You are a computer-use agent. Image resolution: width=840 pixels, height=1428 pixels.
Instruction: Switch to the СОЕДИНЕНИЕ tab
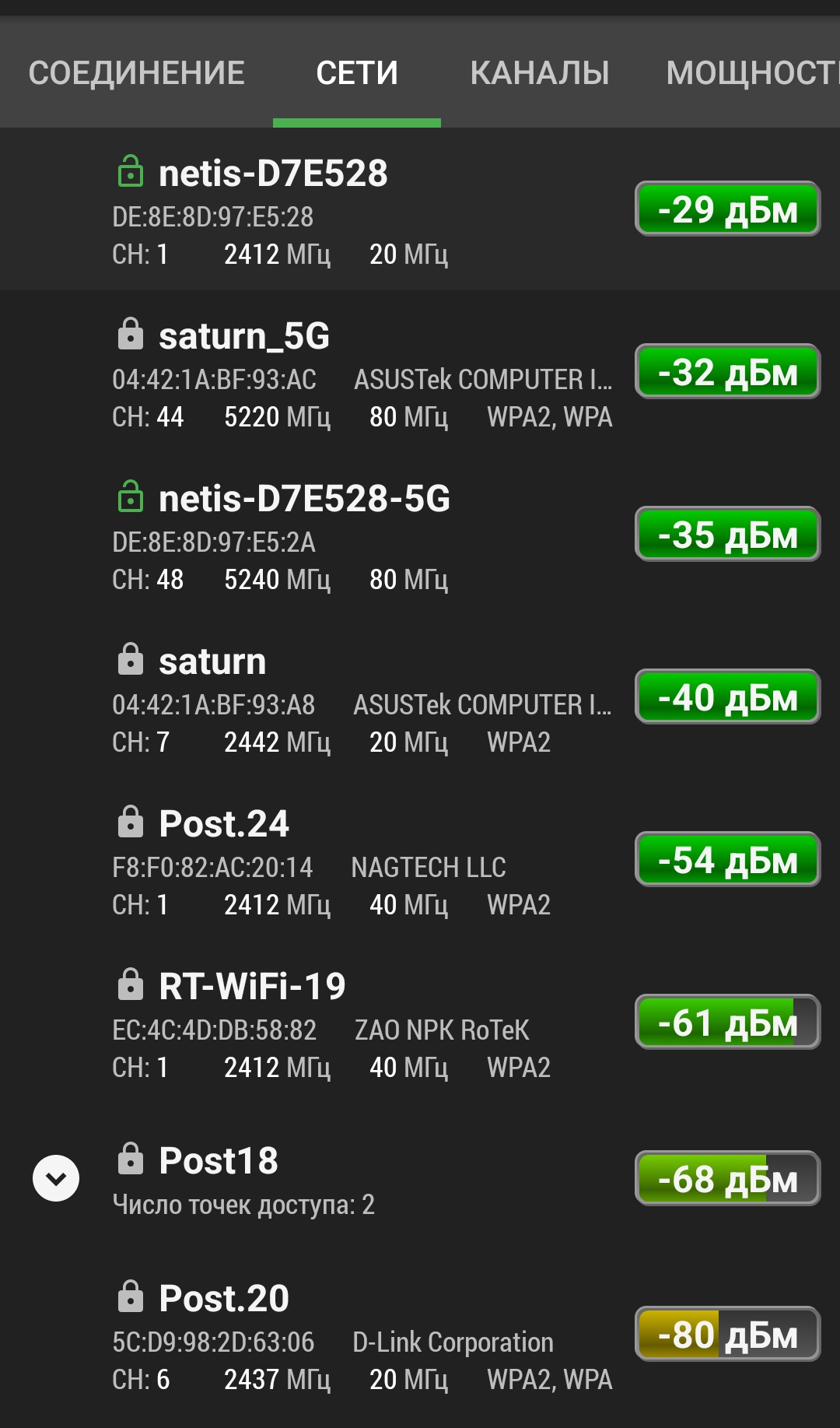(137, 73)
